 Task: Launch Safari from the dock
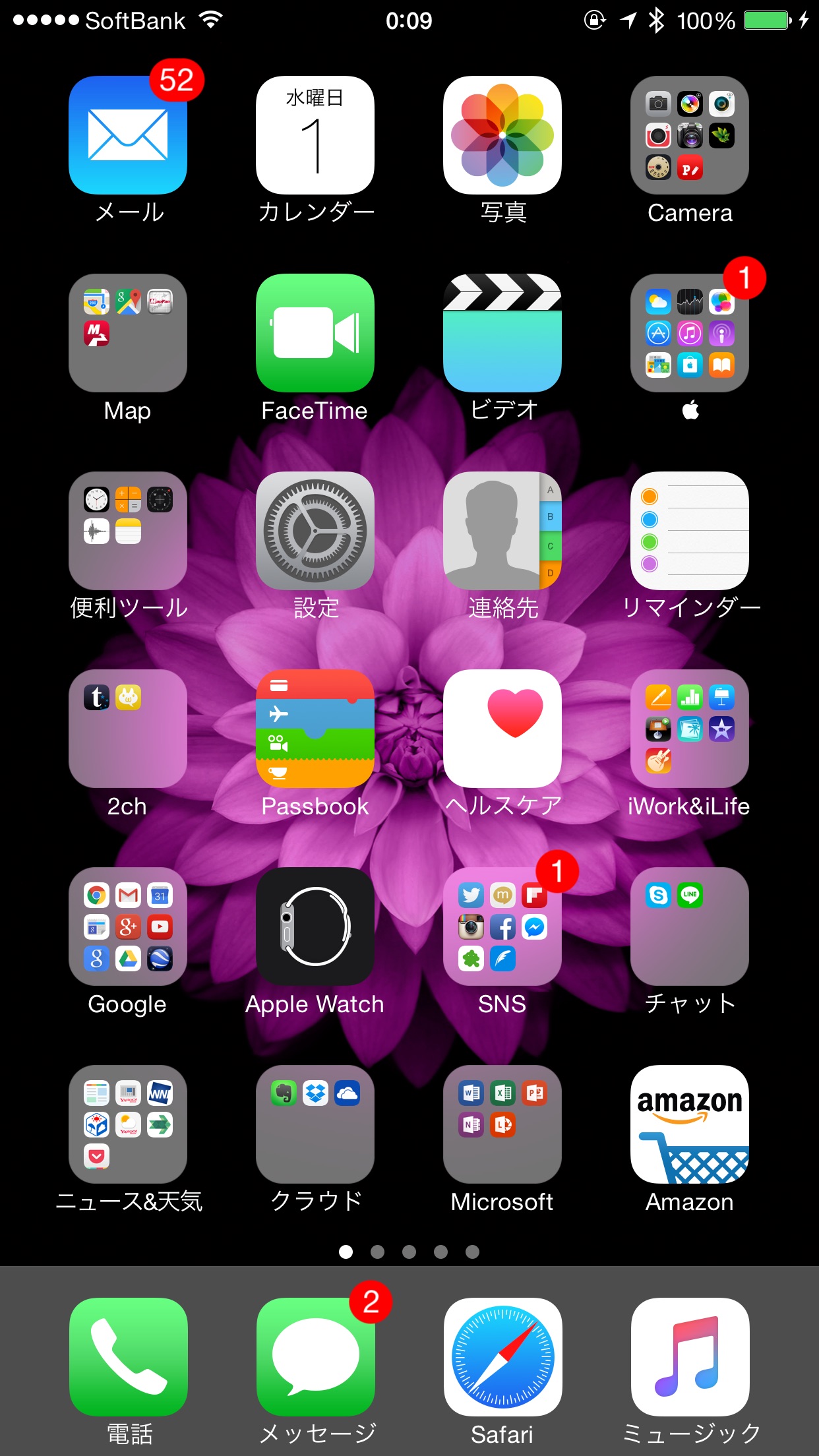(503, 1357)
